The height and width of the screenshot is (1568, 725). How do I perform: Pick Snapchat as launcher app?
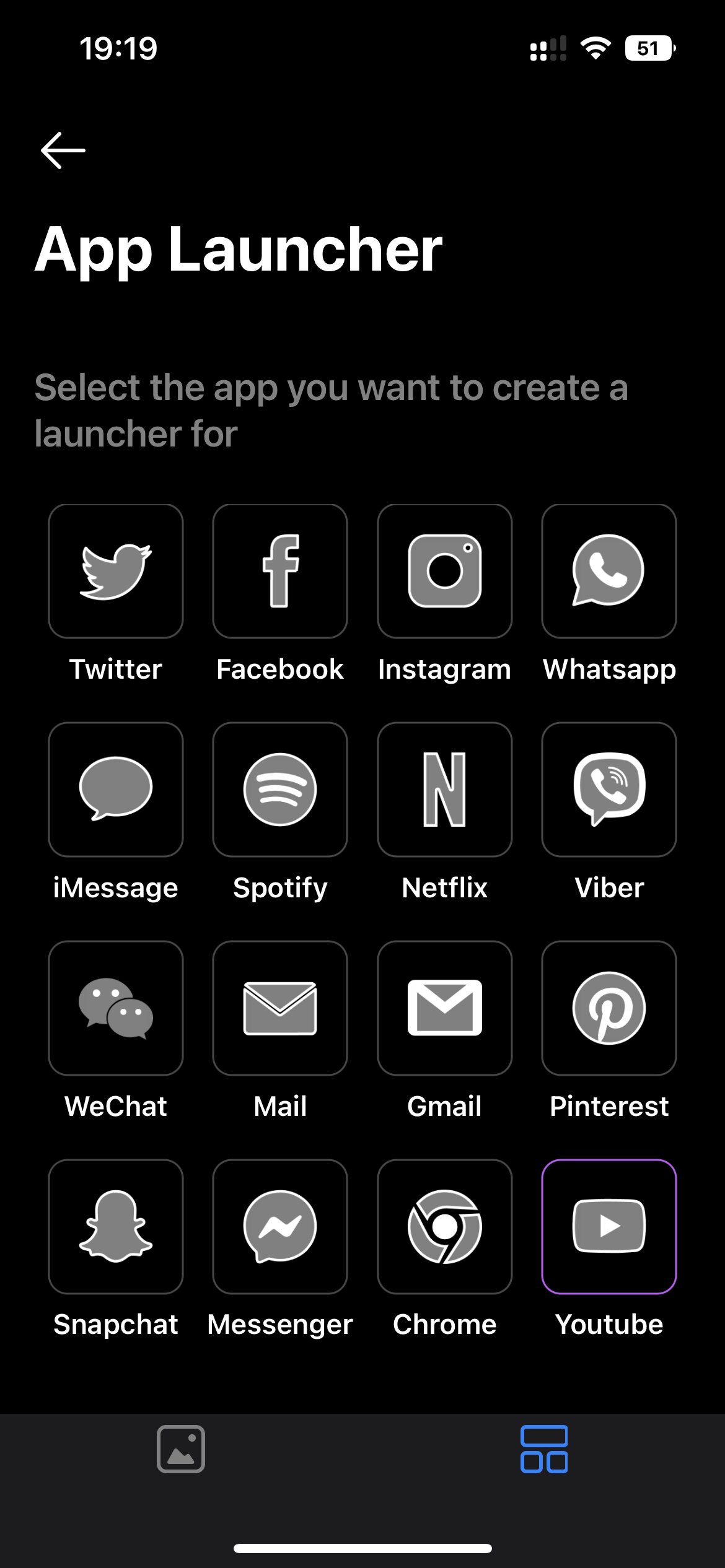coord(116,1227)
